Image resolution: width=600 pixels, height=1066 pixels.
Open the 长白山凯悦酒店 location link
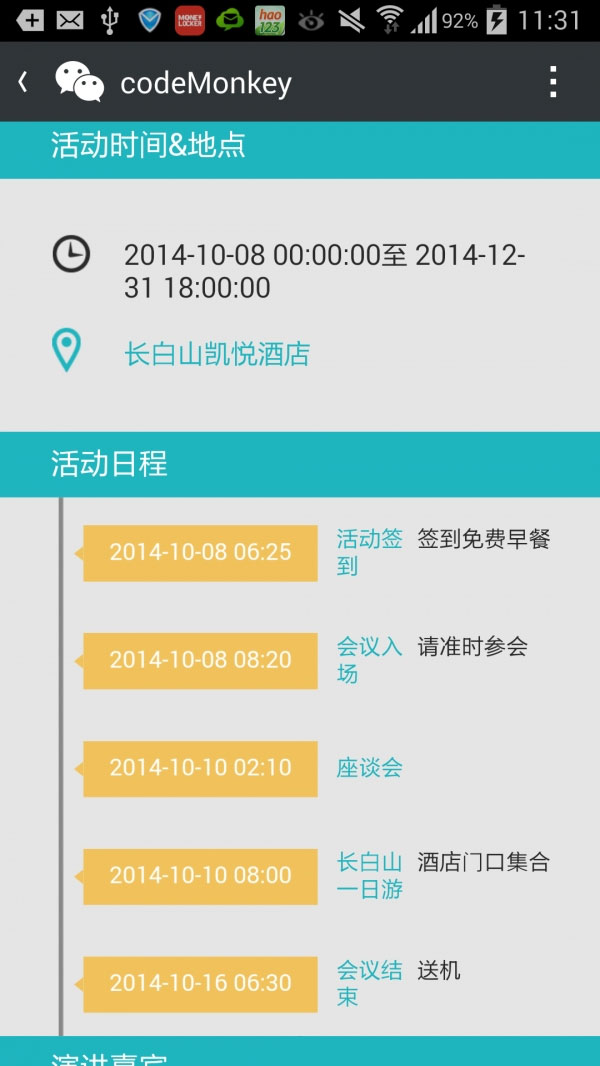point(217,354)
